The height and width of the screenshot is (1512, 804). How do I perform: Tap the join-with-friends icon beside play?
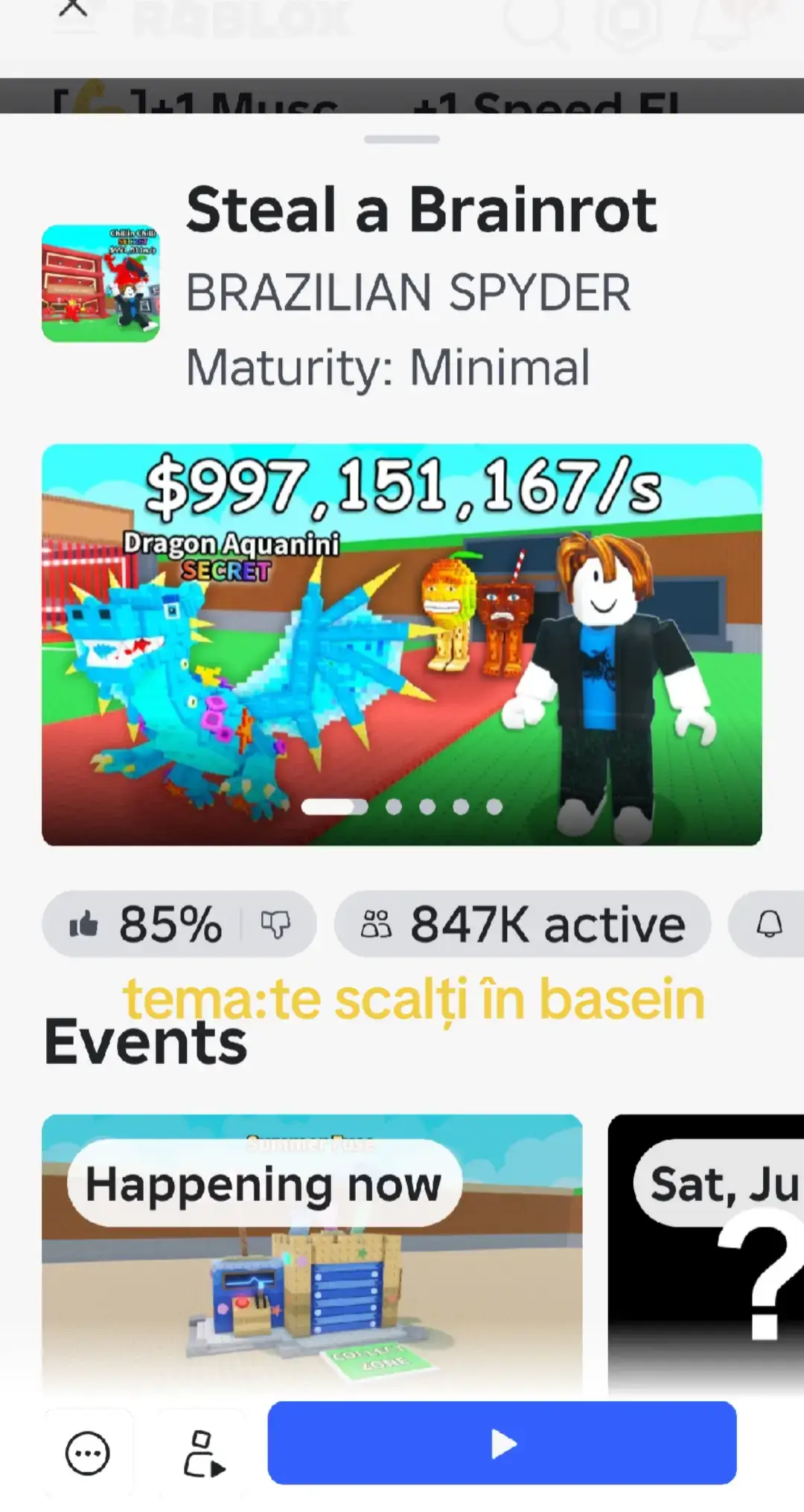tap(203, 1452)
